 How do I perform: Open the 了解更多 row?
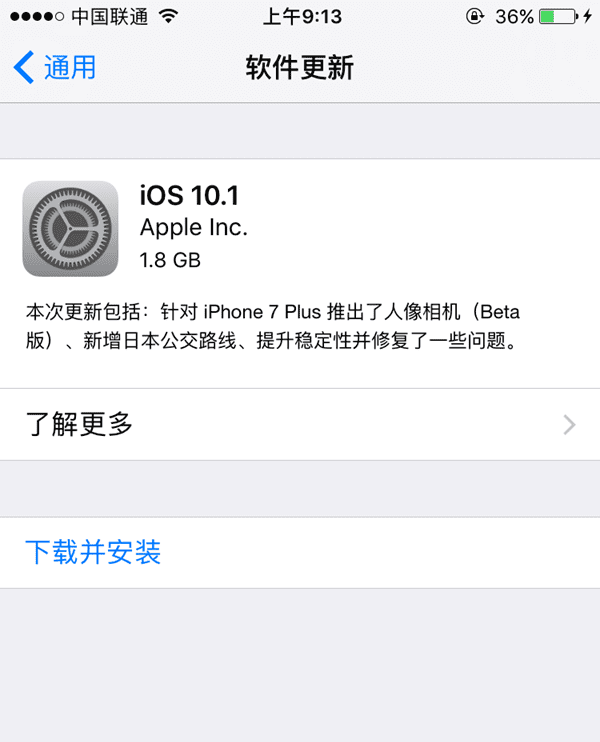pyautogui.click(x=300, y=425)
